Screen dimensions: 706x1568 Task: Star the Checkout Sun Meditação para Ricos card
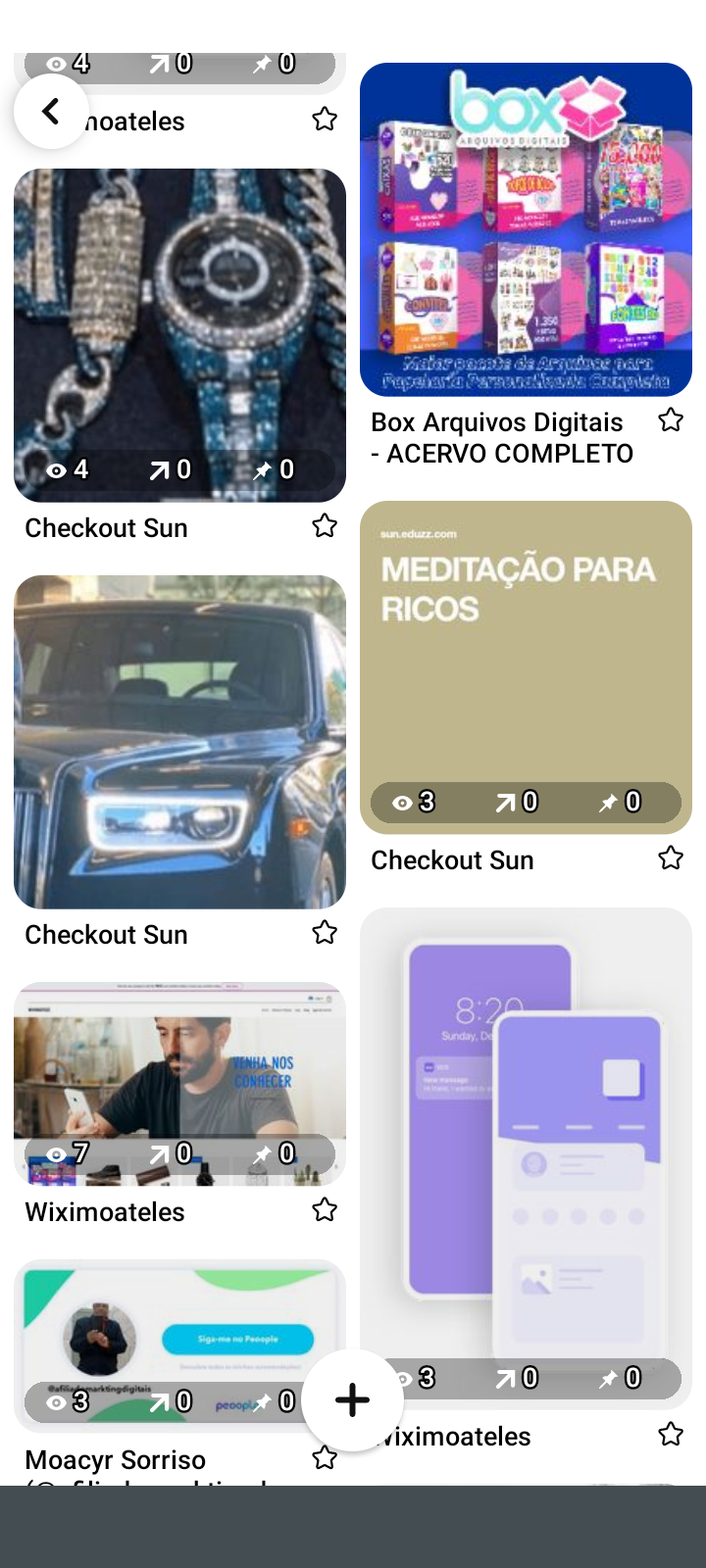[671, 858]
